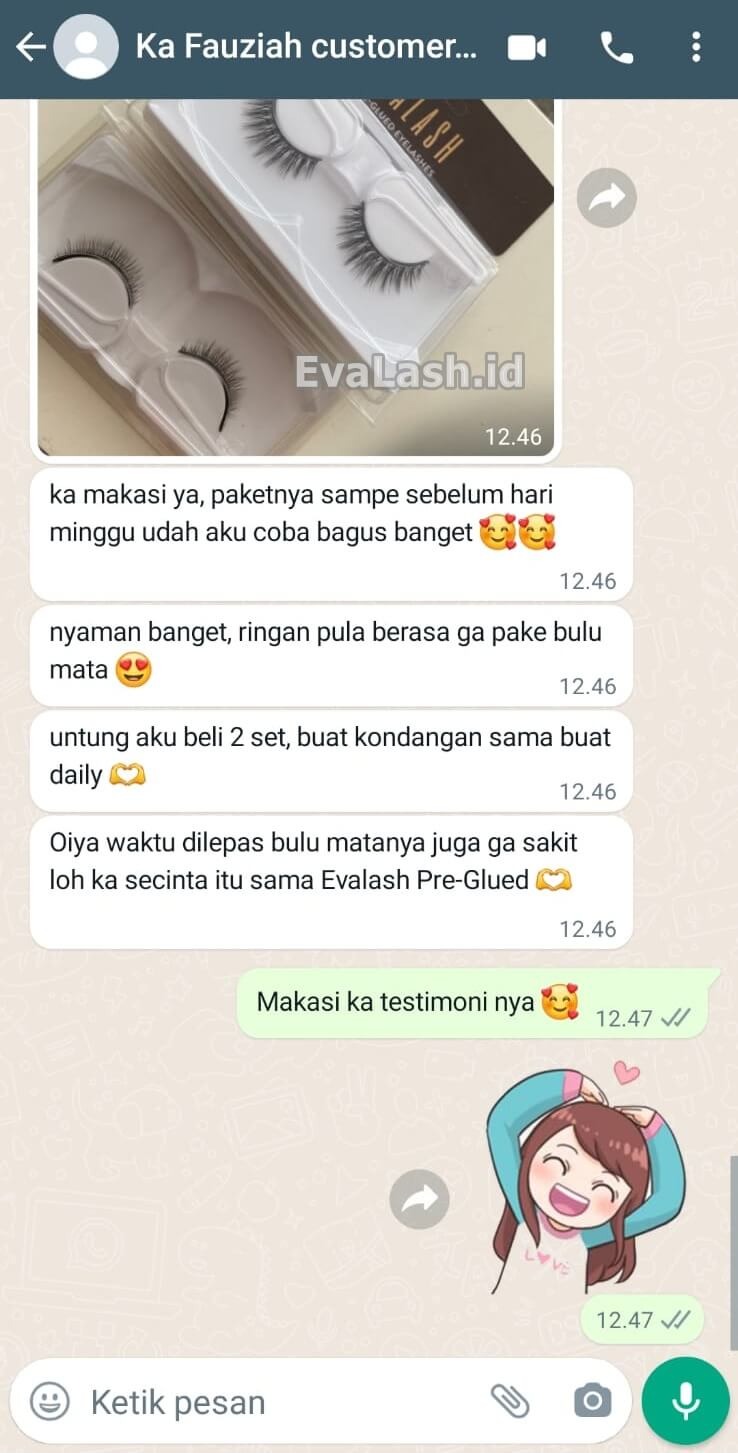Open the camera from the message bar

592,1401
